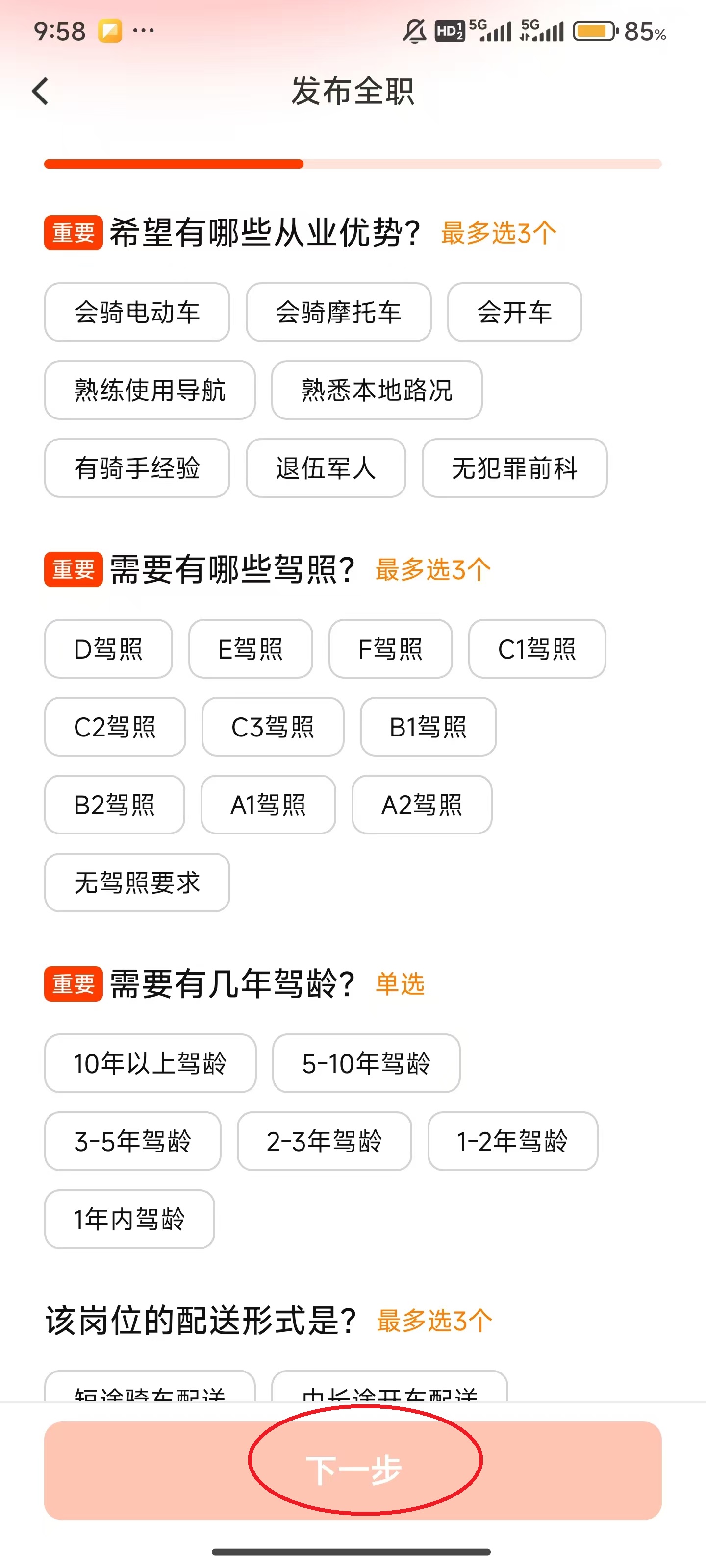Choose the C1驾照 license
Image resolution: width=706 pixels, height=1568 pixels.
click(x=537, y=649)
